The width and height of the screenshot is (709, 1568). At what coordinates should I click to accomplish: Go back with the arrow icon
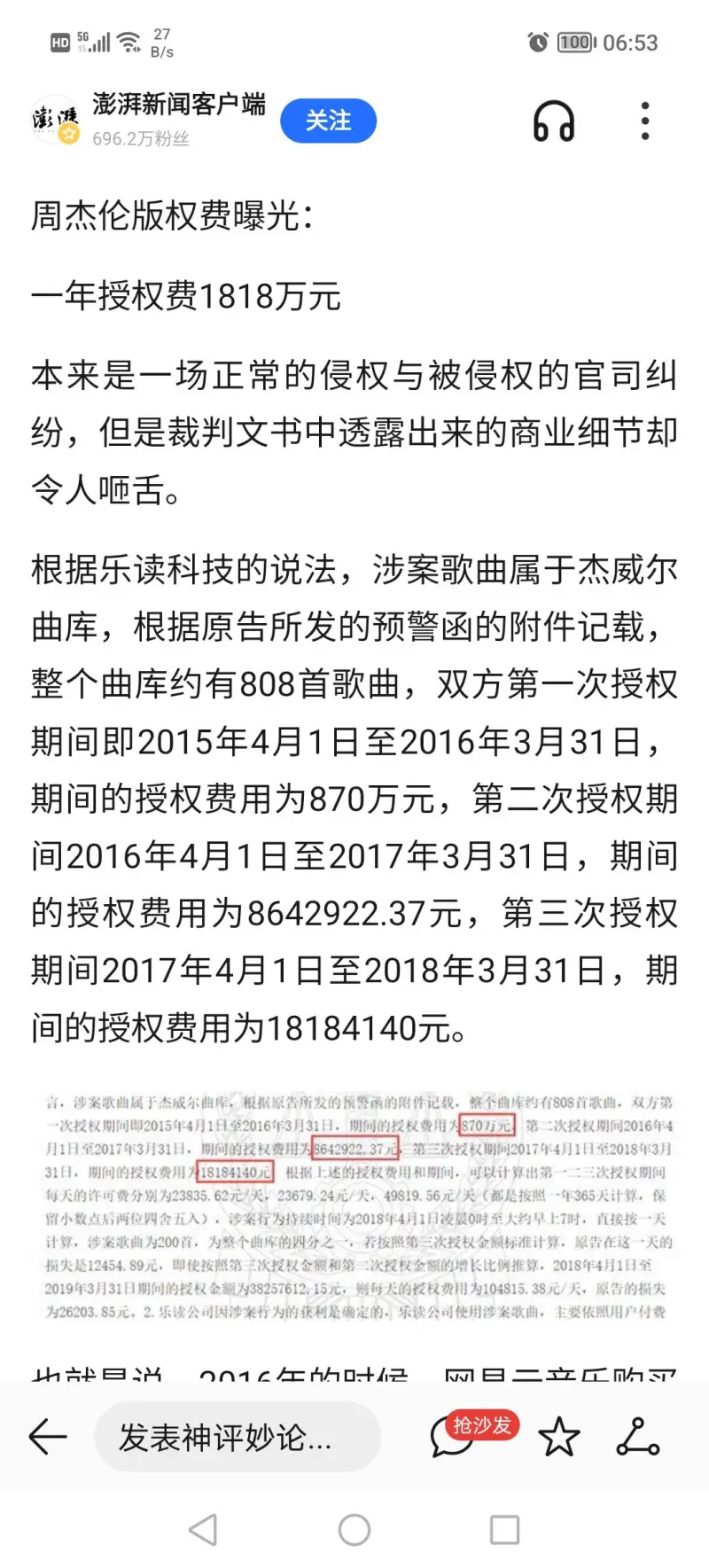(48, 1437)
